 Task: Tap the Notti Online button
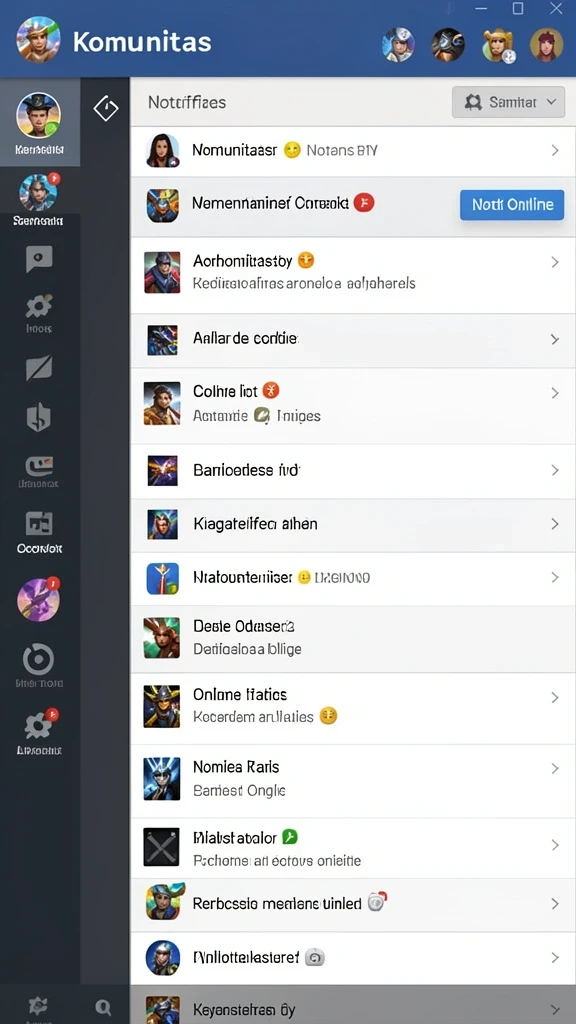point(512,204)
